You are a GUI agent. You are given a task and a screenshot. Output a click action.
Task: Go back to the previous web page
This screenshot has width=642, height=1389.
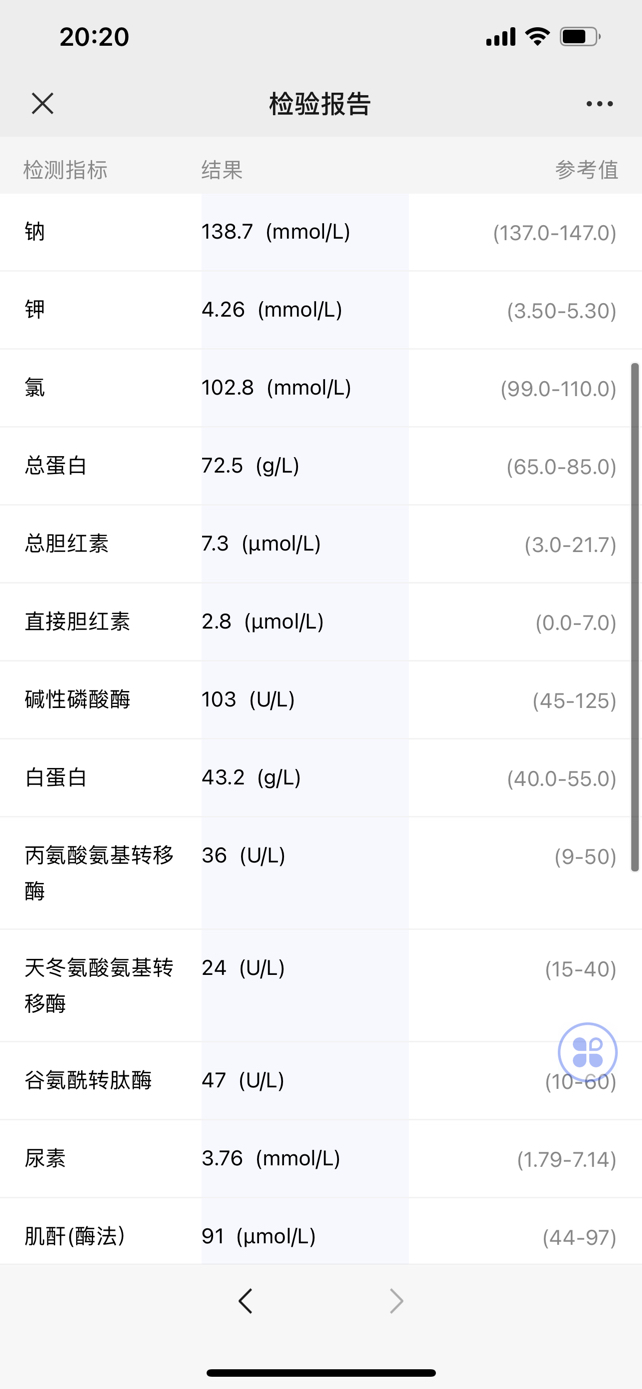246,1300
